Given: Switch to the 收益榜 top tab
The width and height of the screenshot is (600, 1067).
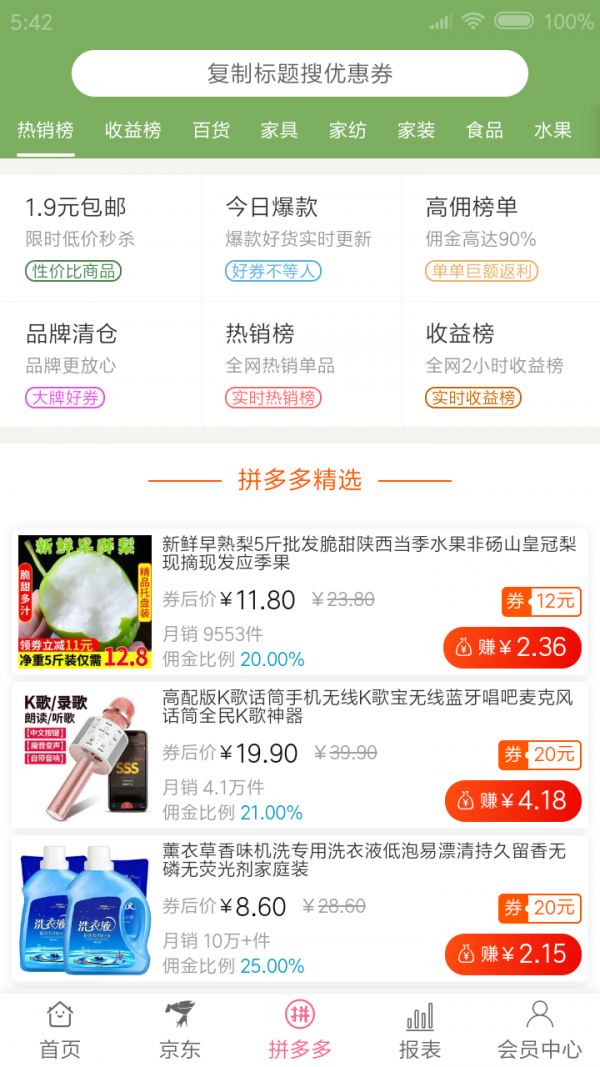Looking at the screenshot, I should (133, 130).
